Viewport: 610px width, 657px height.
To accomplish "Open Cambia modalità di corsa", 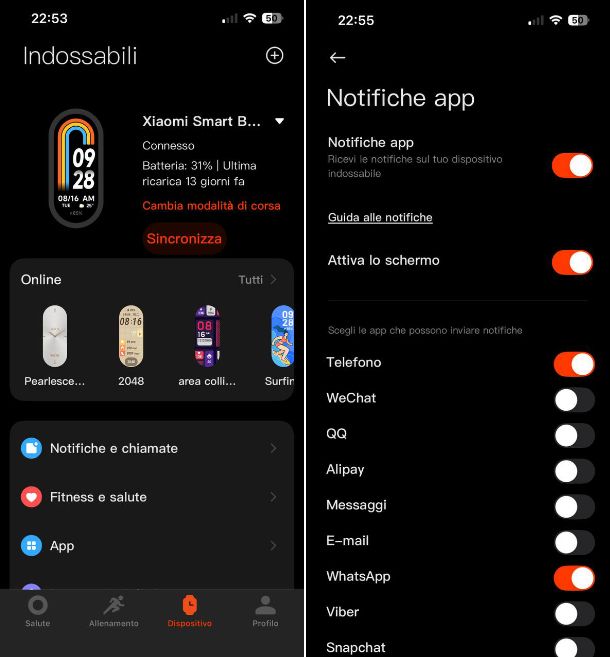I will point(211,206).
